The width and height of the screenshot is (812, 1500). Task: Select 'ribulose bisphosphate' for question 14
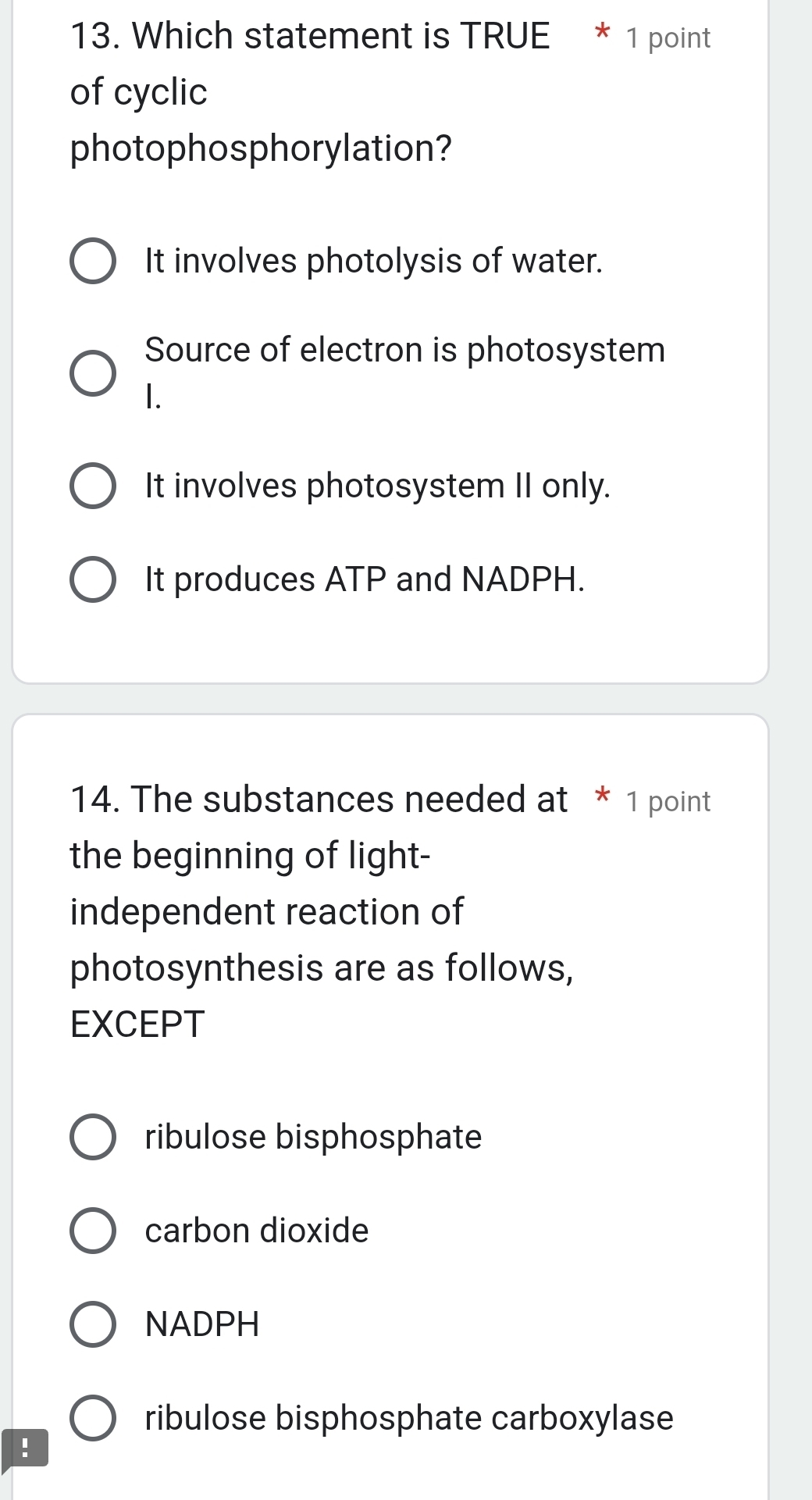click(x=92, y=1138)
